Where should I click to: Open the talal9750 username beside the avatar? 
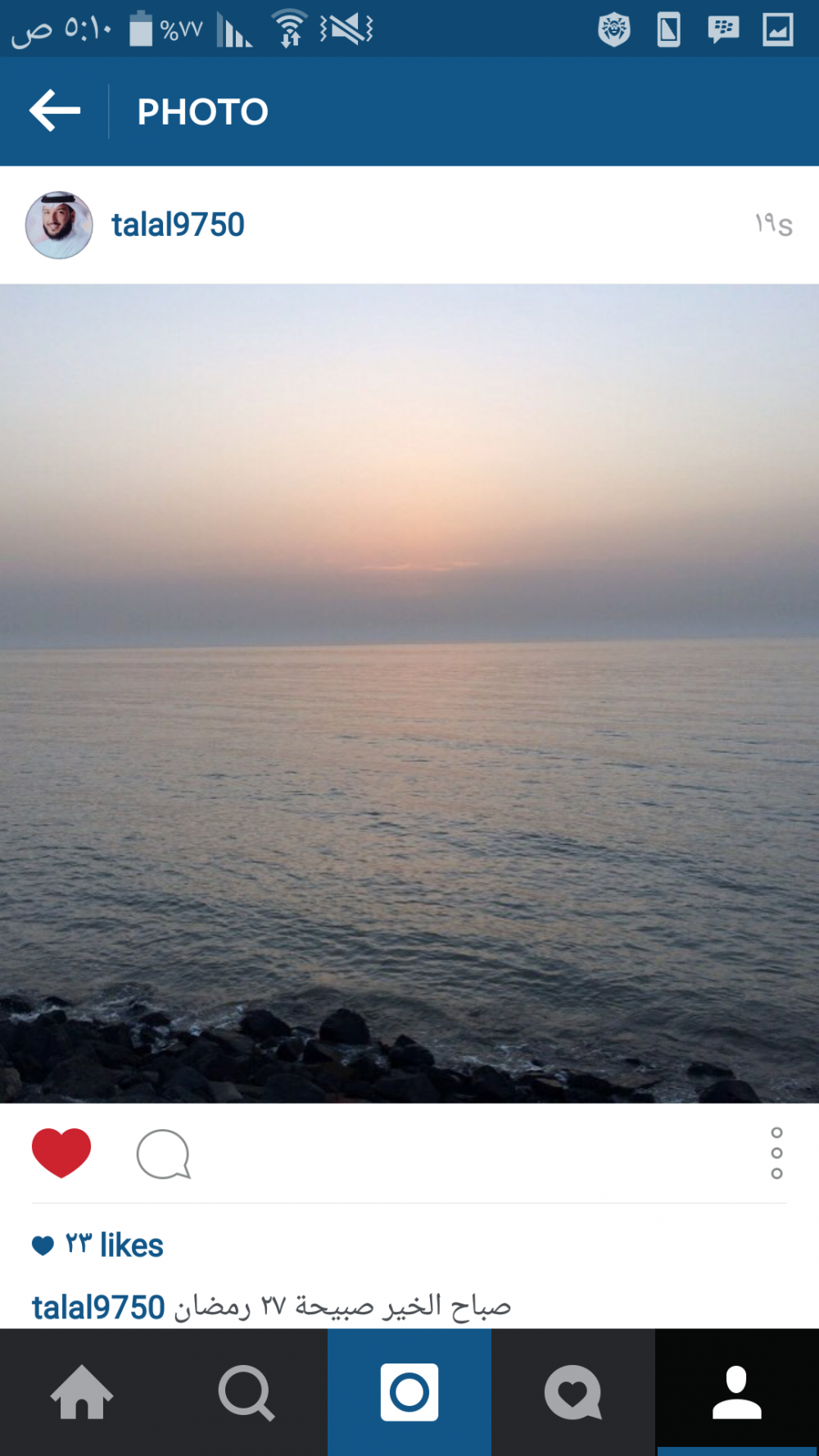(x=178, y=225)
